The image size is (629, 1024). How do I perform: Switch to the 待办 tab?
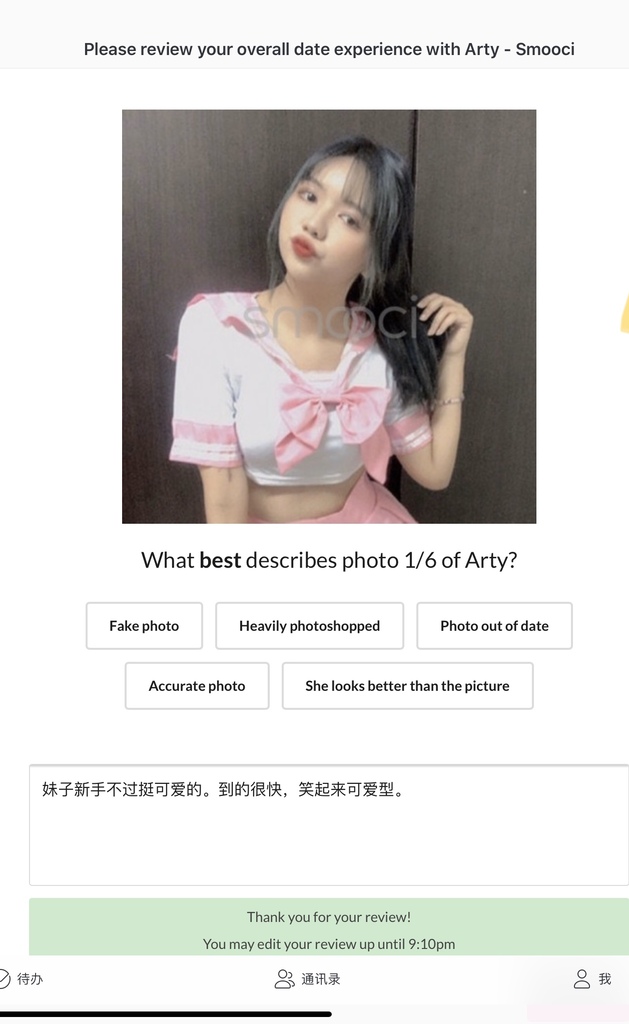(x=20, y=979)
